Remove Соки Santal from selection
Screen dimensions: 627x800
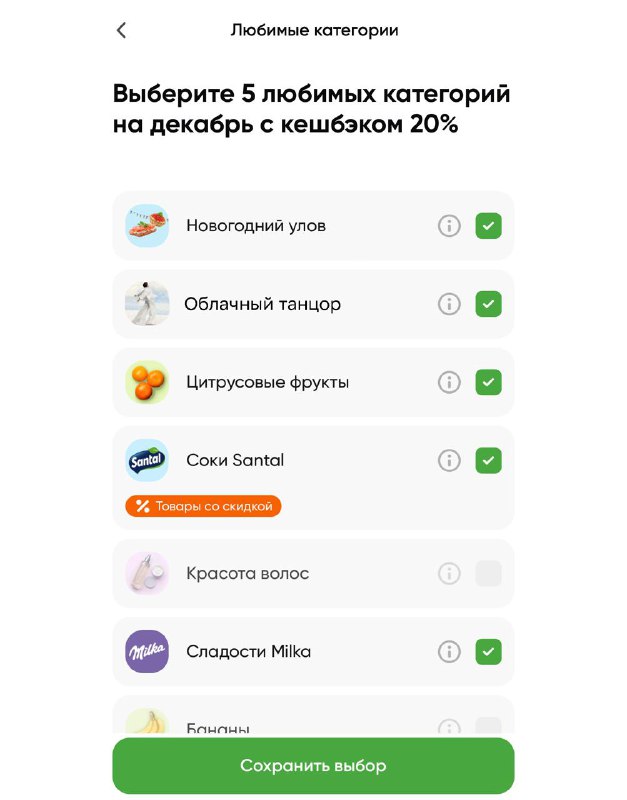[x=488, y=461]
